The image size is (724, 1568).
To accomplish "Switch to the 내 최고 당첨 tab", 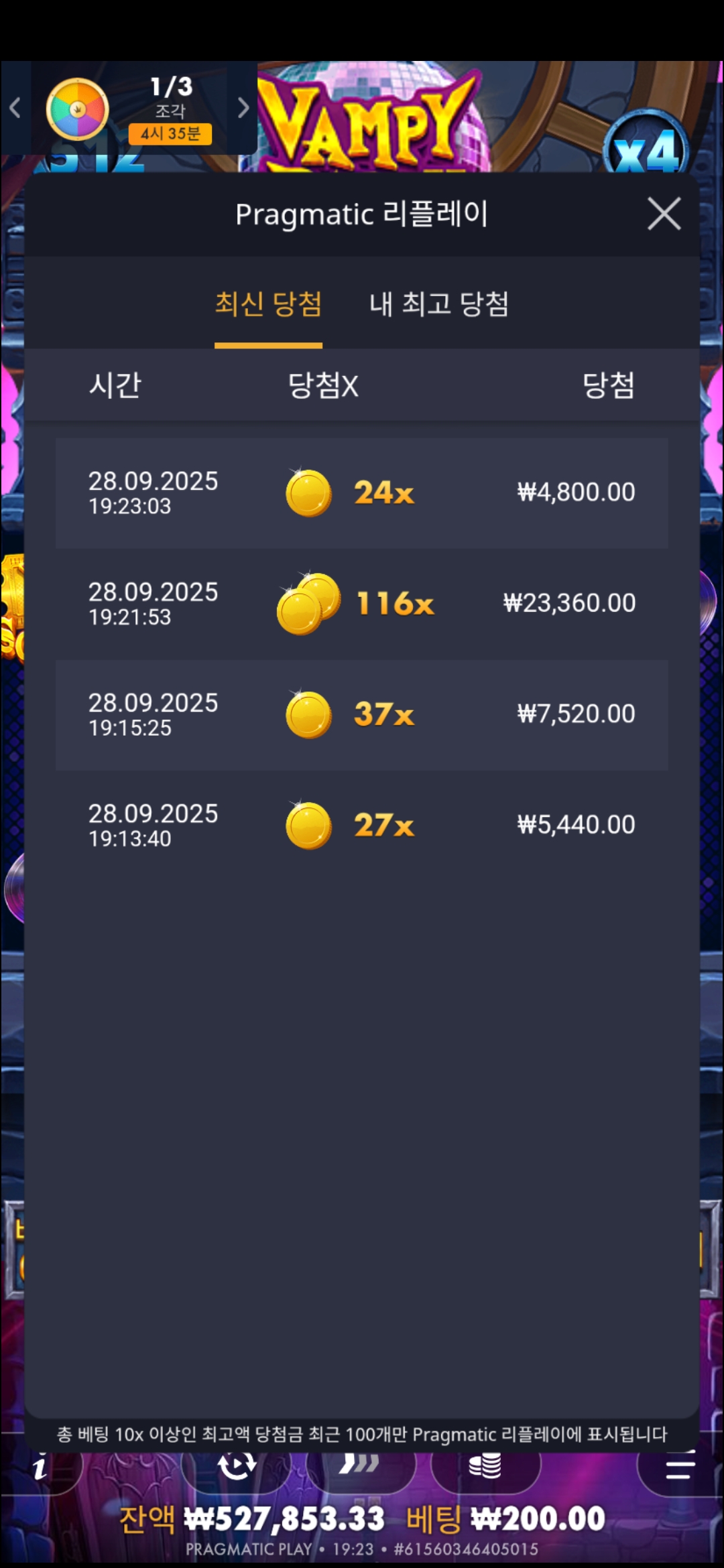I will coord(439,304).
